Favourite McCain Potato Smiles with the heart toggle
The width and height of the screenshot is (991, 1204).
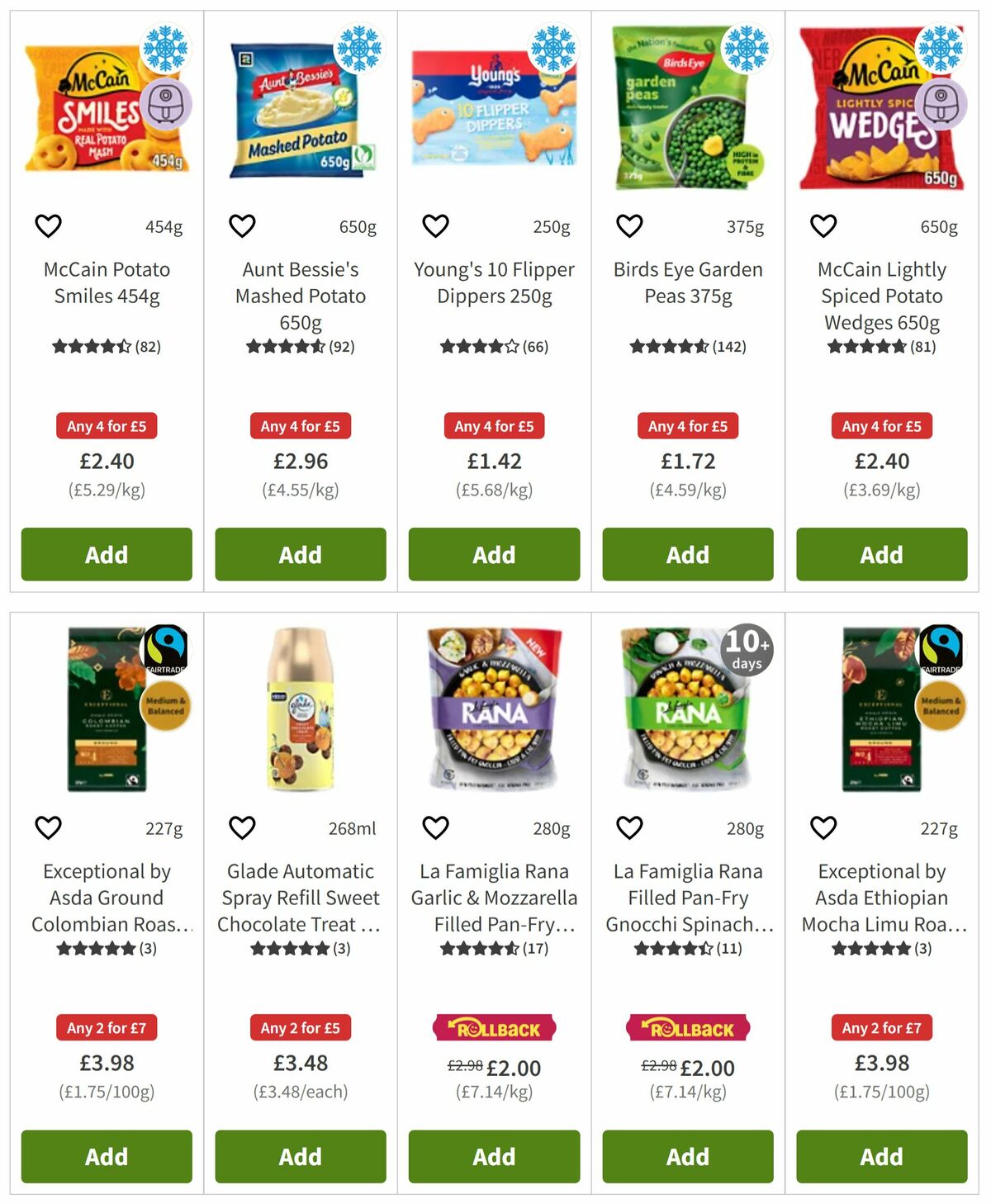coord(47,224)
